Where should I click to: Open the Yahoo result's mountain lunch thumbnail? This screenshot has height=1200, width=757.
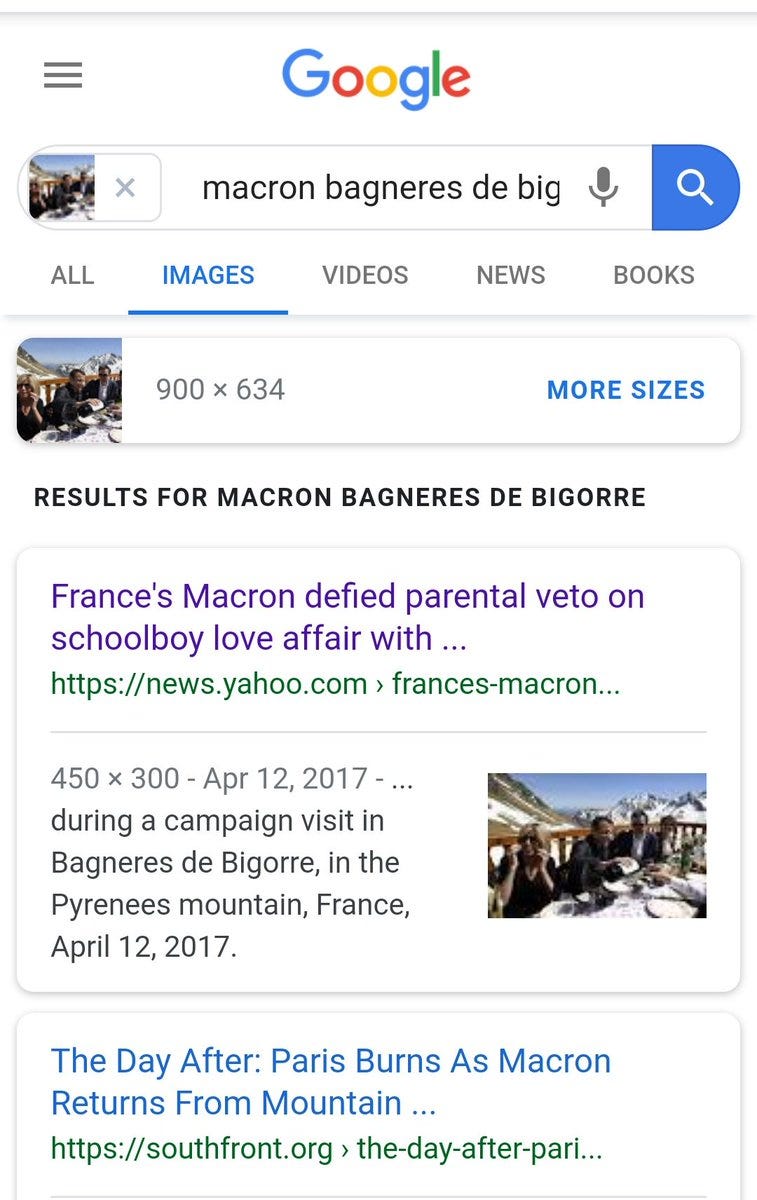[597, 846]
